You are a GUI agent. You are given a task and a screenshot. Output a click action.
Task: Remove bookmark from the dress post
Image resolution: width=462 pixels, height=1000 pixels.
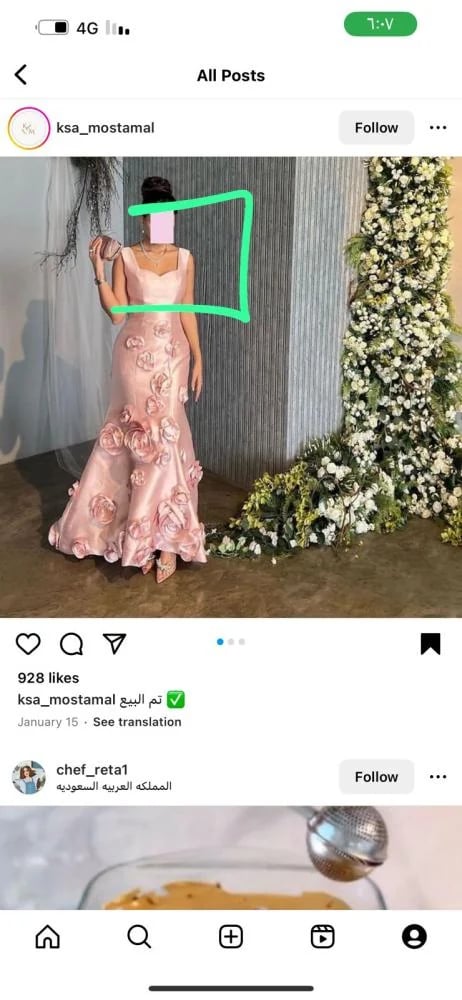431,643
